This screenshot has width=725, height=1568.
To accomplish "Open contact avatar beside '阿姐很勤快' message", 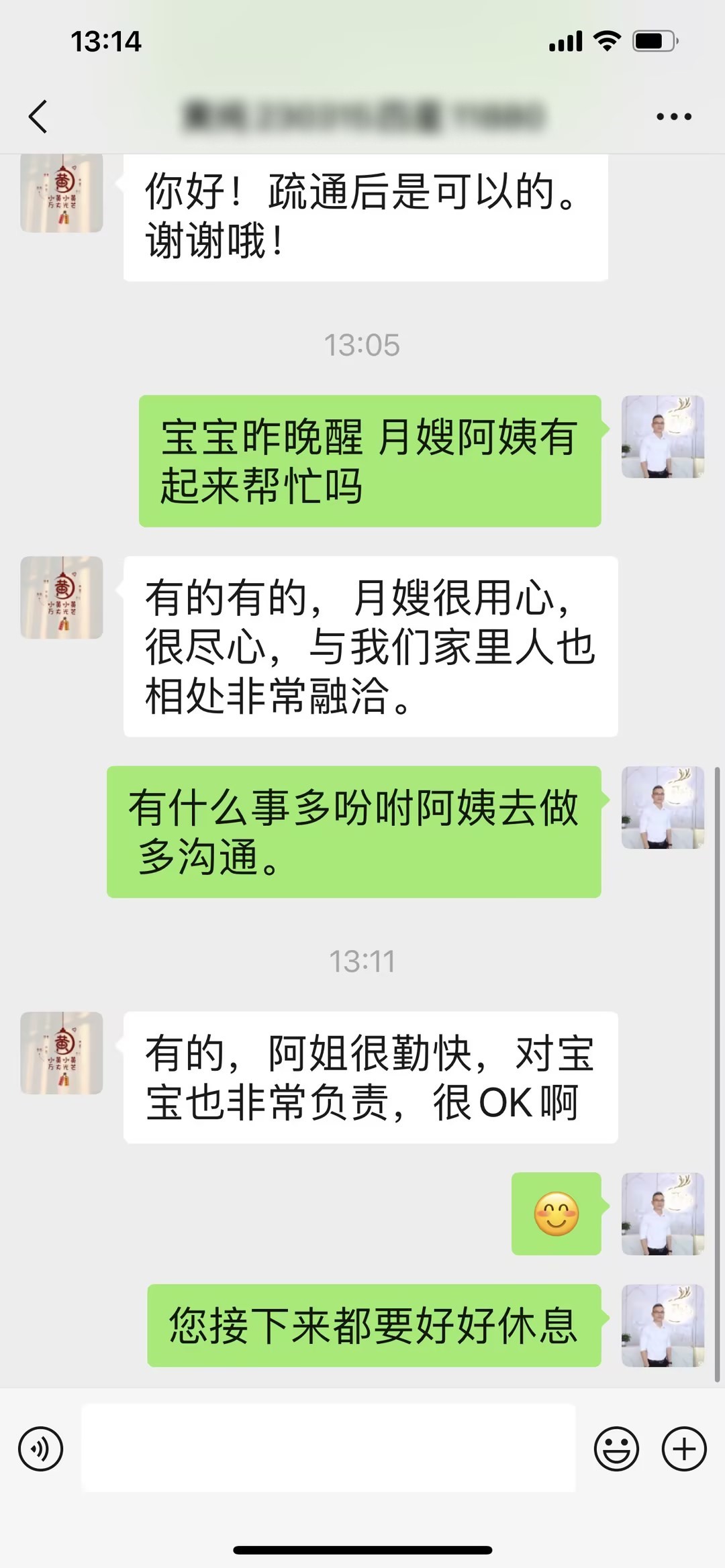I will (x=62, y=1053).
